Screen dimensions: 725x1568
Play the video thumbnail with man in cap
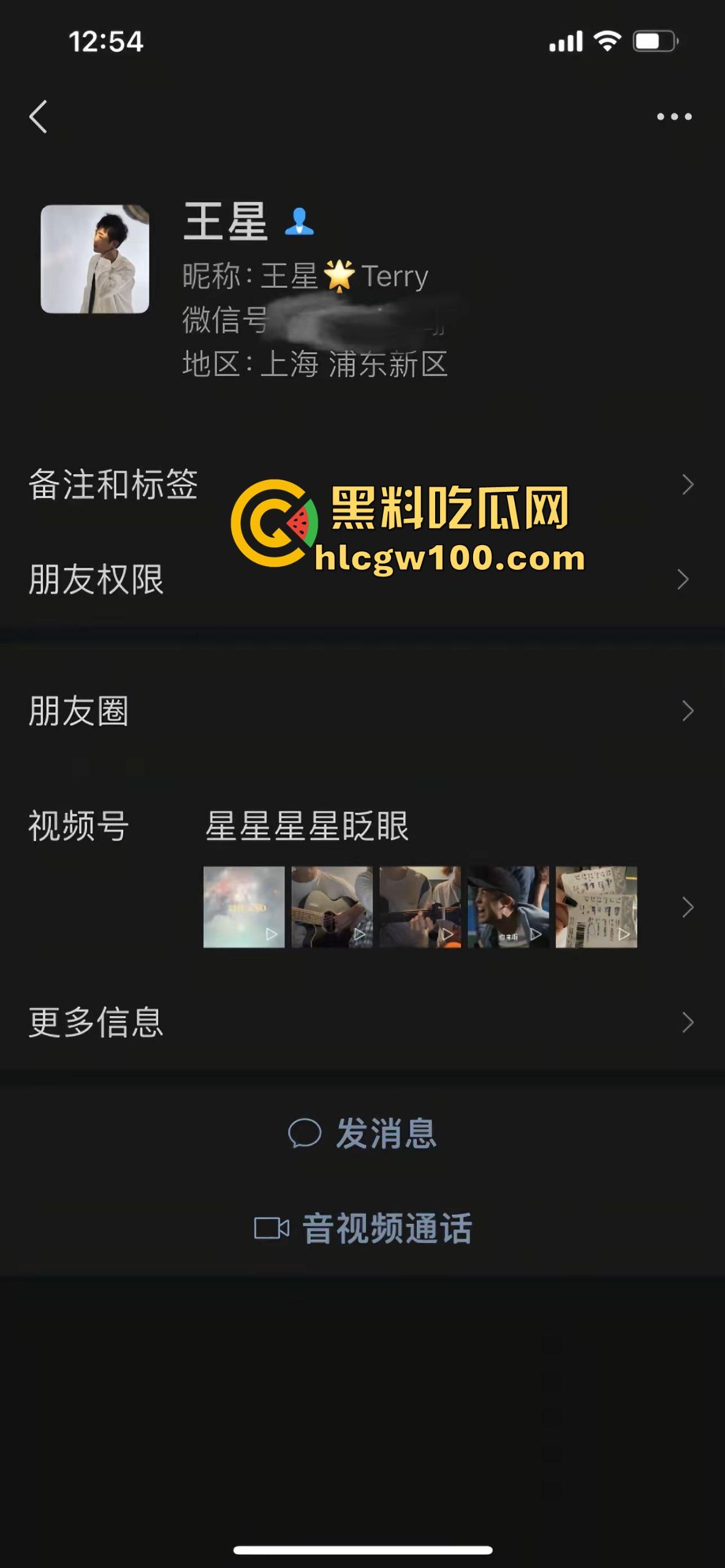click(508, 907)
